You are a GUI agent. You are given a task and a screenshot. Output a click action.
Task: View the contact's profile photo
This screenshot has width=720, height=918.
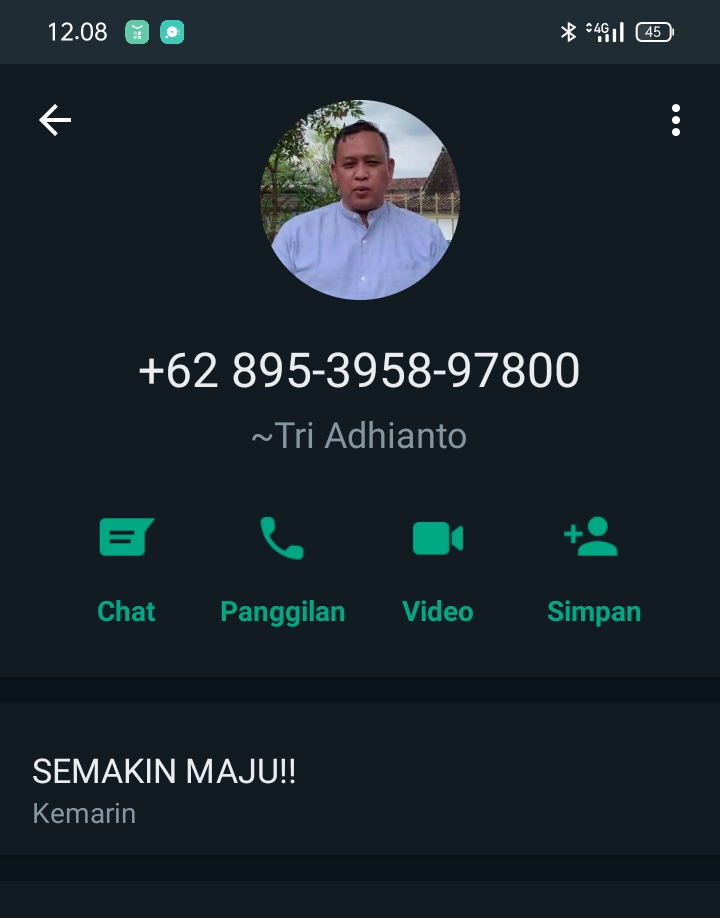(x=360, y=200)
